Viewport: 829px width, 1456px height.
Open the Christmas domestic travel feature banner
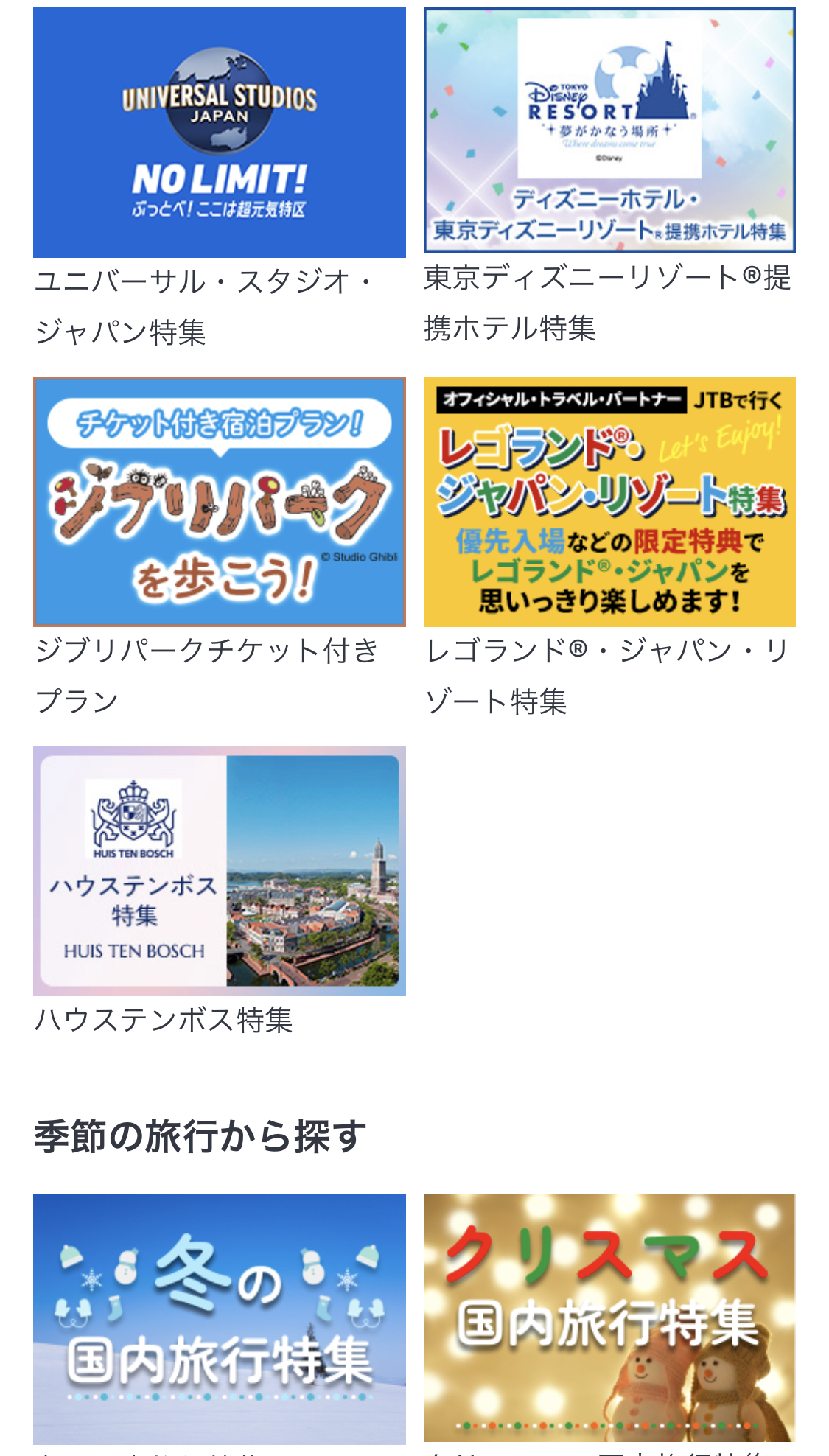609,1317
